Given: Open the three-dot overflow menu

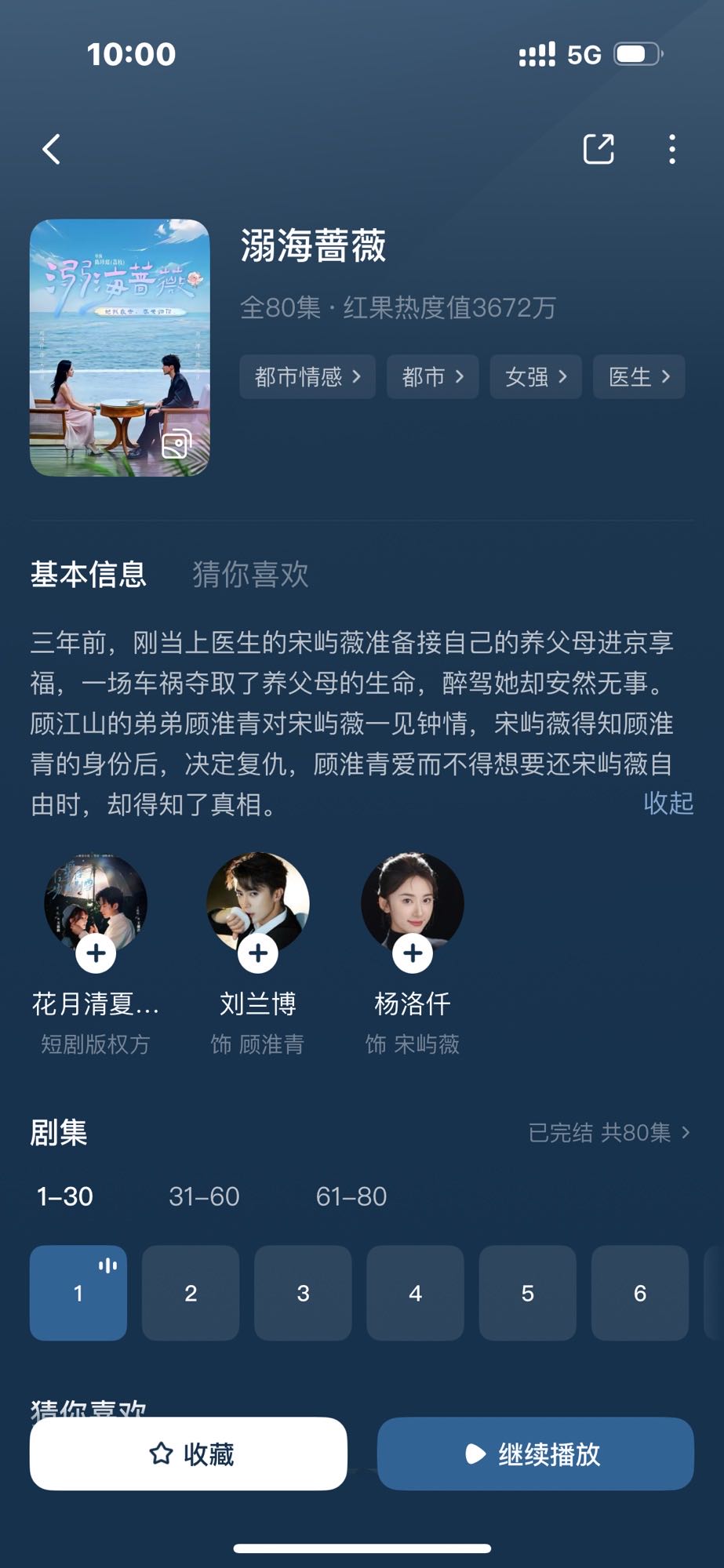Looking at the screenshot, I should click(672, 149).
